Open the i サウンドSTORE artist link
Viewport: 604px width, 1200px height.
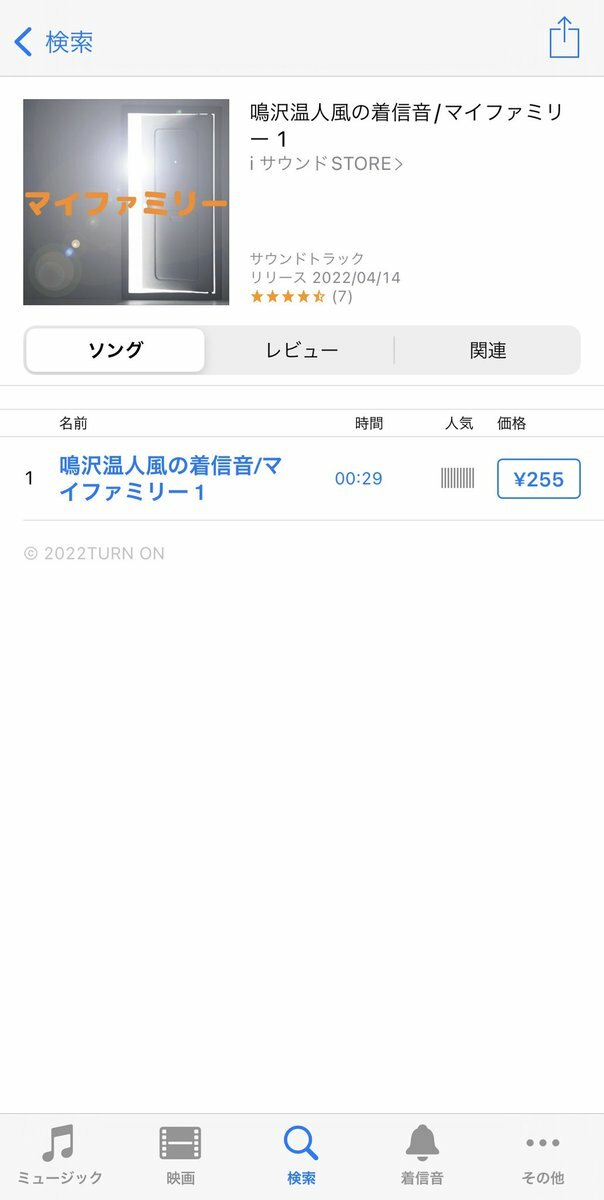pyautogui.click(x=326, y=163)
